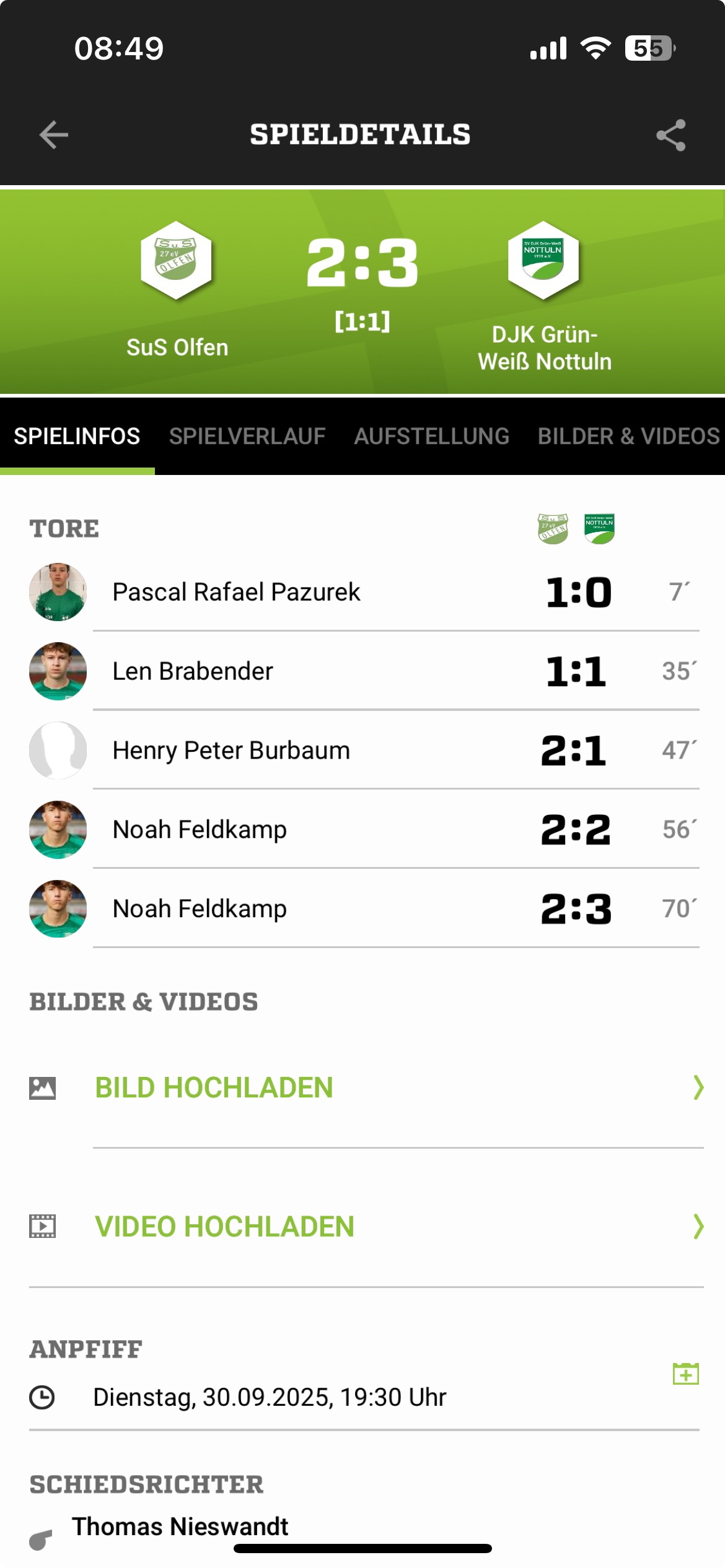Open referee Thomas Nieswandt
Viewport: 725px width, 1568px height.
coord(180,1527)
